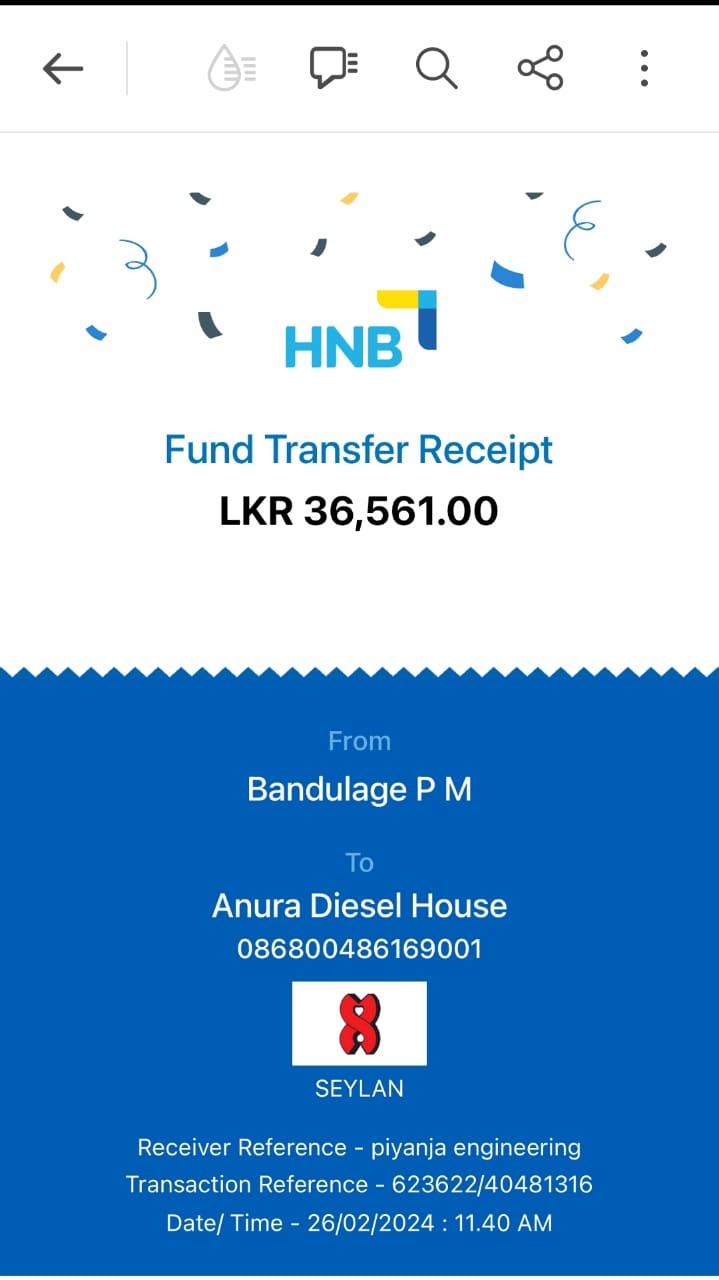Tap the liquid reading mode icon
This screenshot has width=719, height=1280.
point(231,69)
